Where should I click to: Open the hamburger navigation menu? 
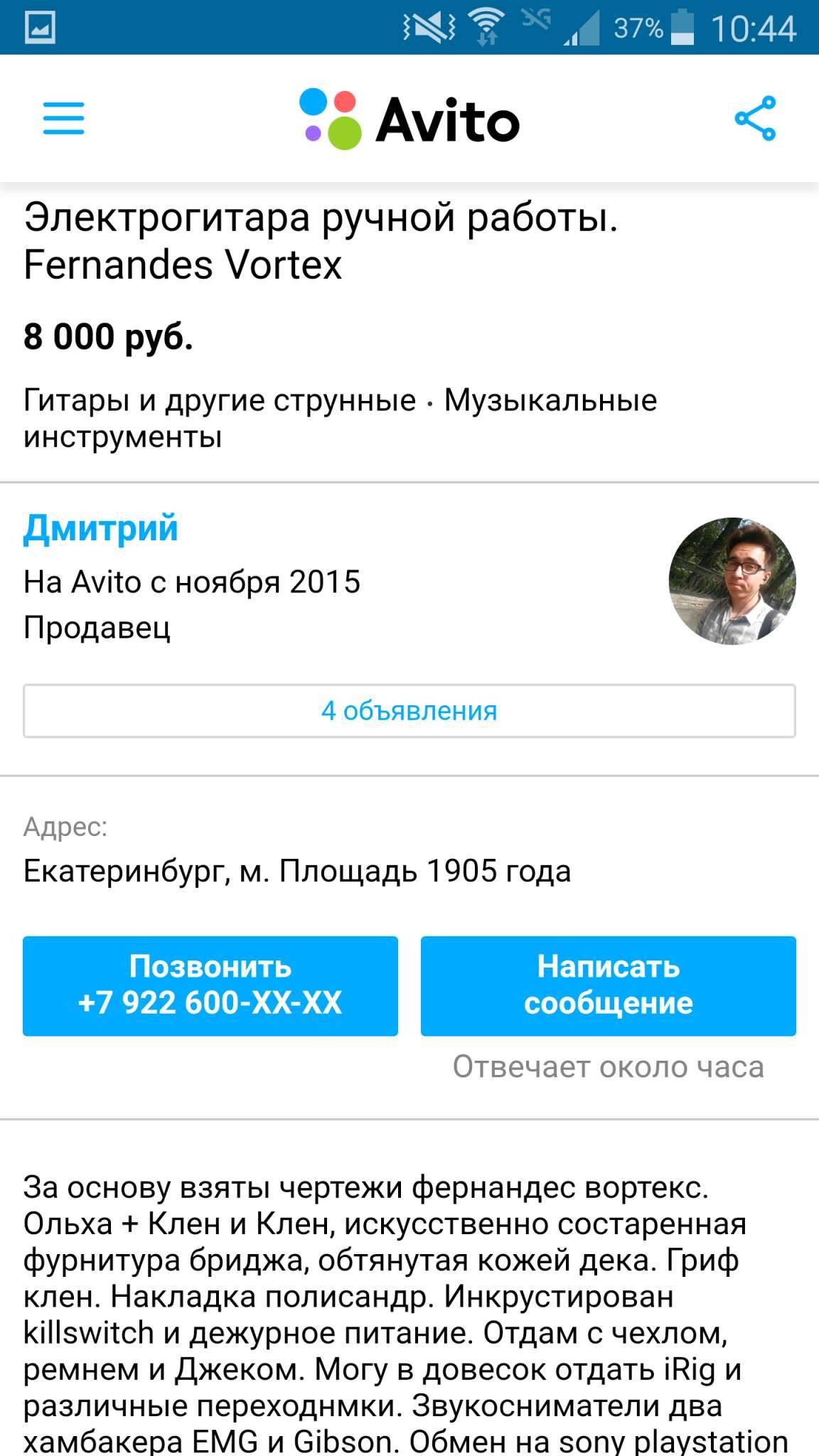point(63,119)
